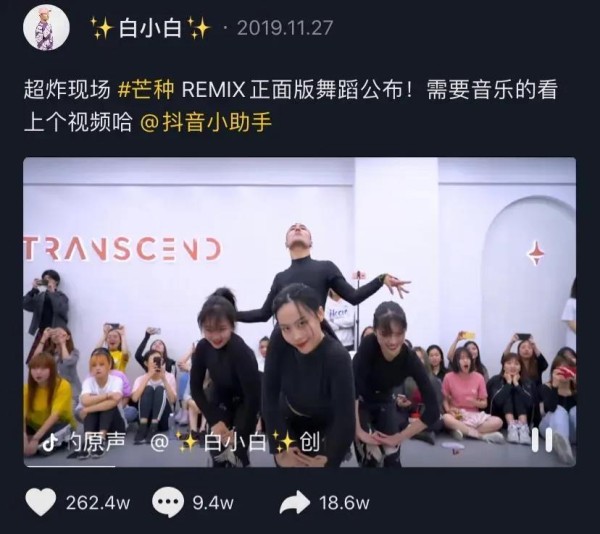Open the #芒种 hashtag

point(147,91)
